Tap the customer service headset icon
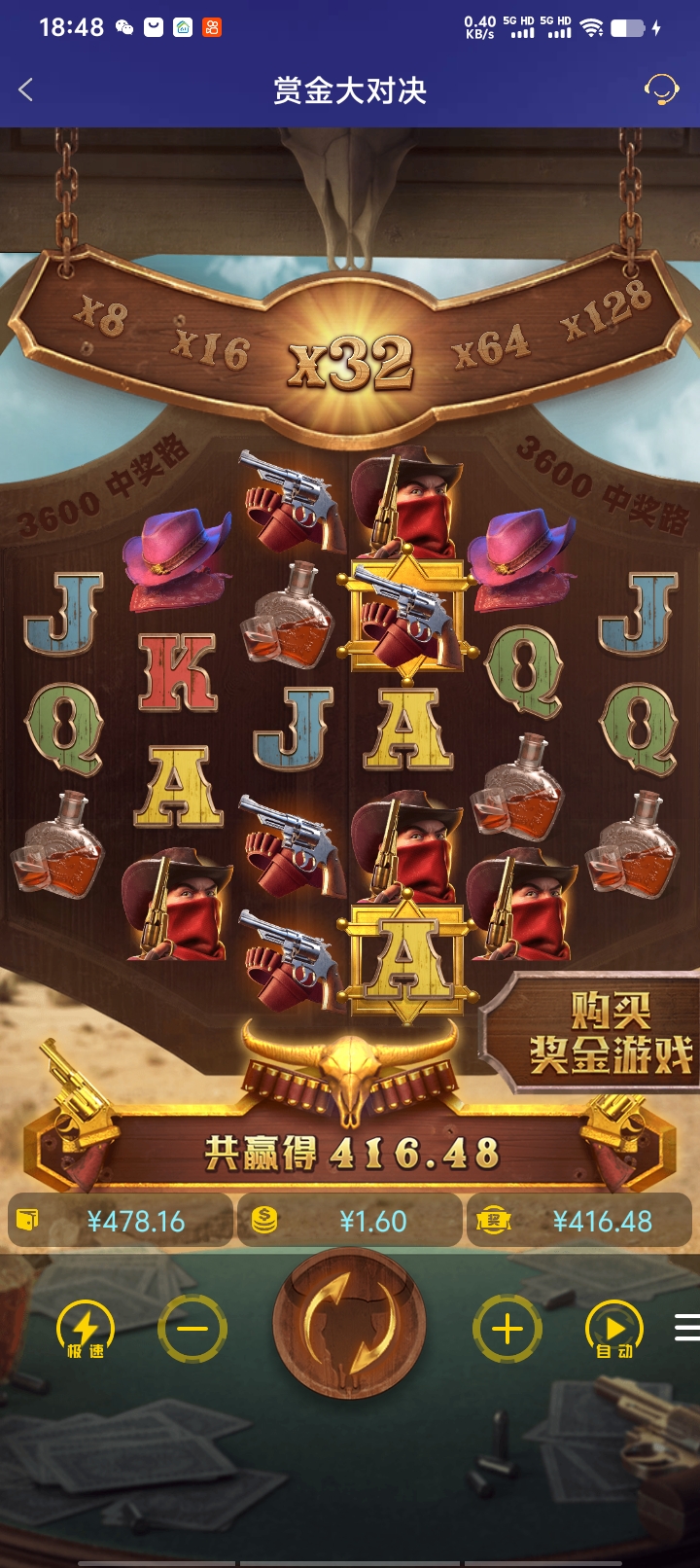The image size is (700, 1568). (662, 89)
